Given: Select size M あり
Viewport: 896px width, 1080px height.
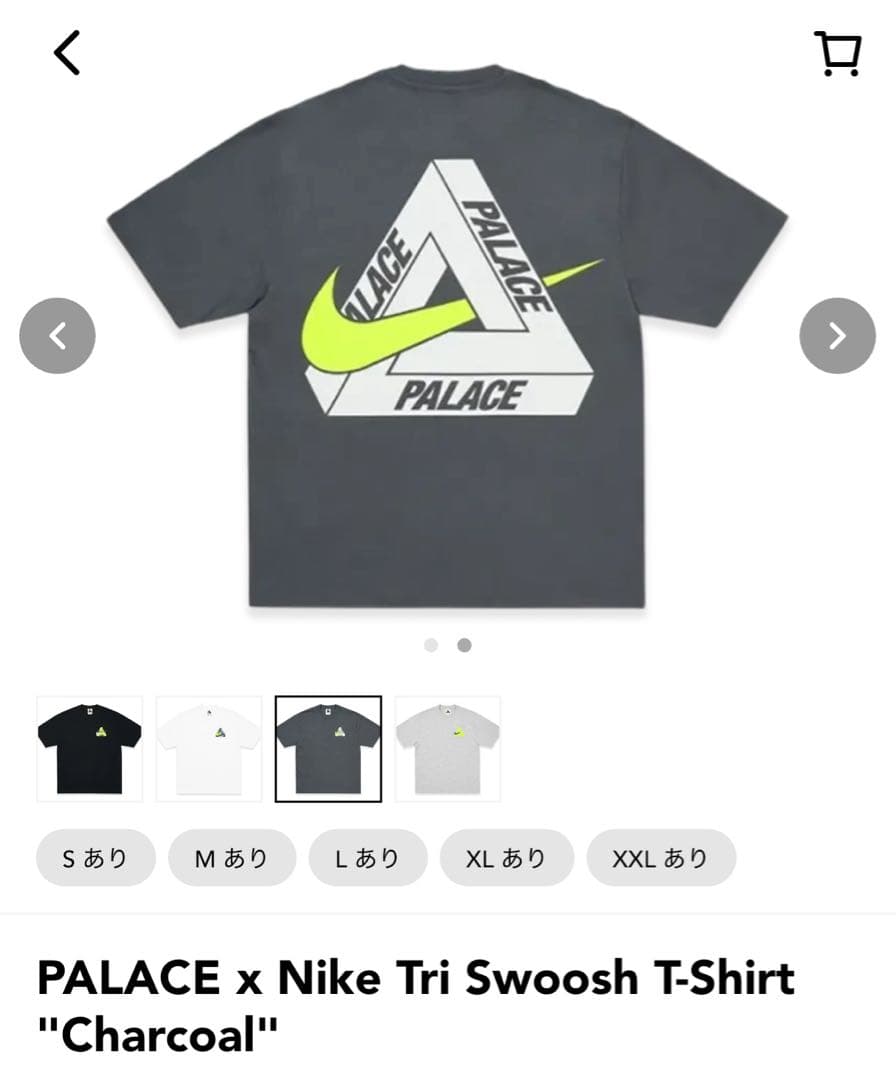Looking at the screenshot, I should click(232, 857).
